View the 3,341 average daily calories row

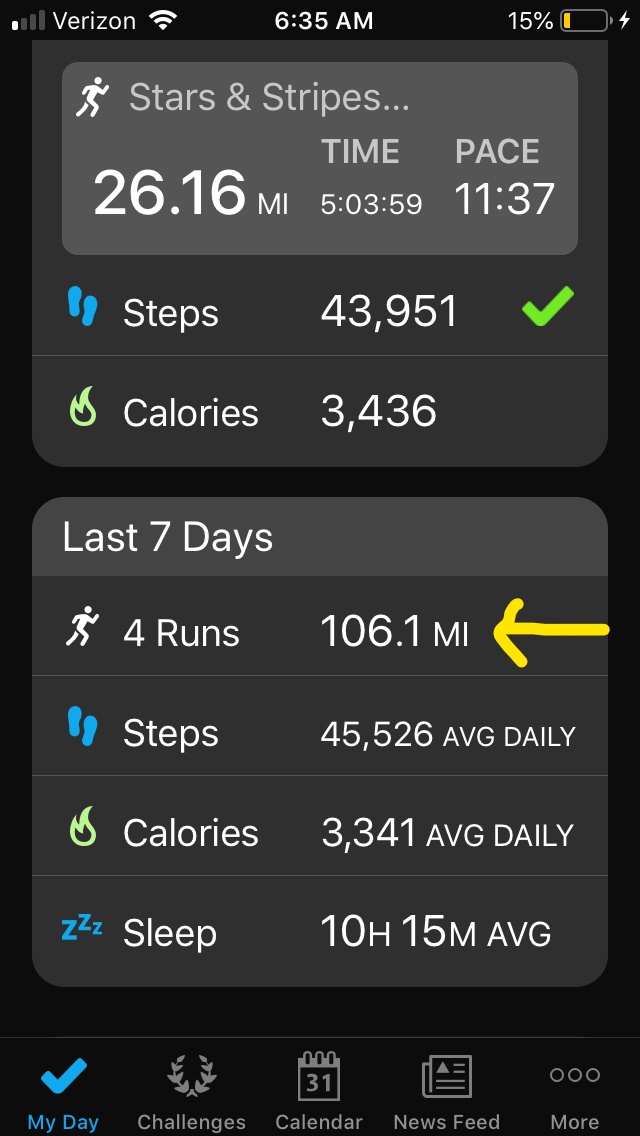tap(320, 826)
